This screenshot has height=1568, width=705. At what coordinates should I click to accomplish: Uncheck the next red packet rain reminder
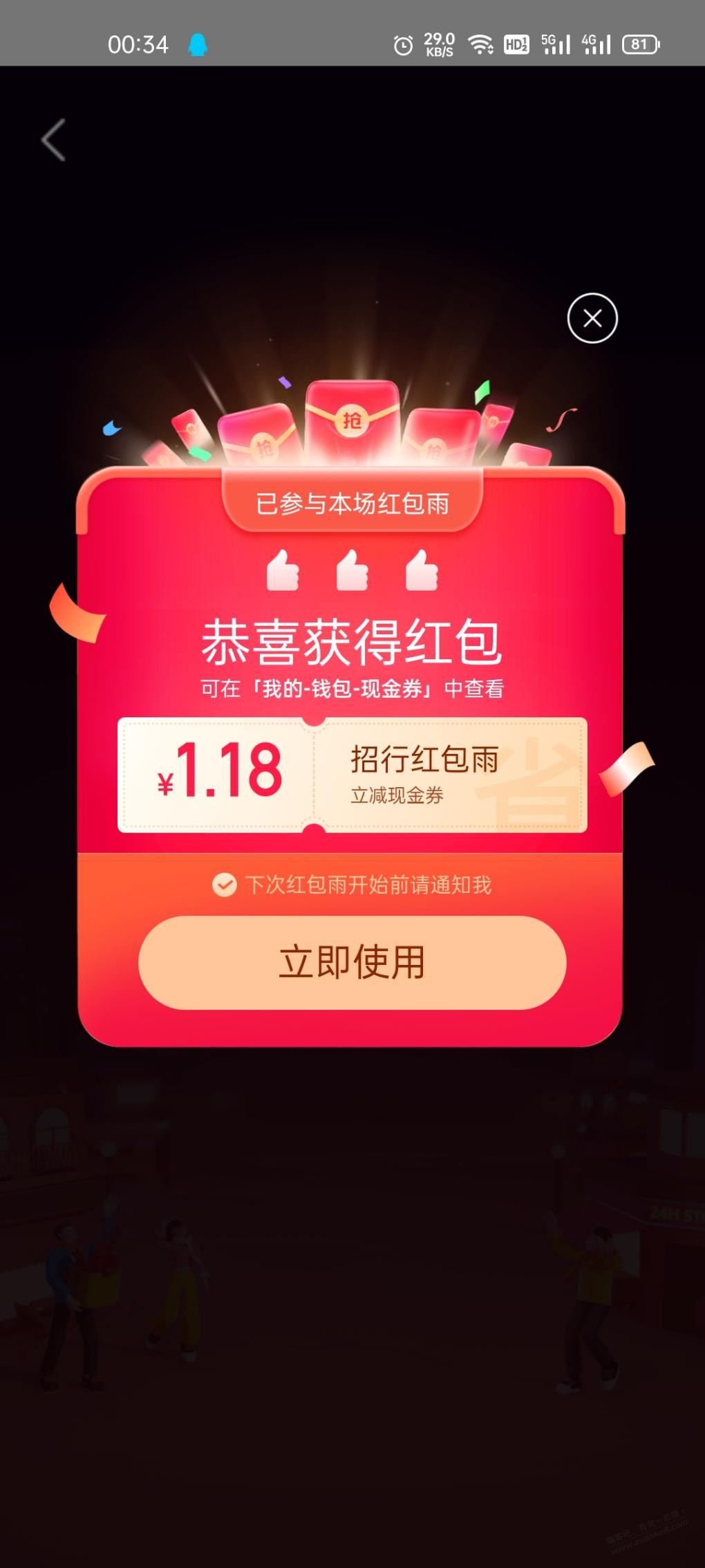point(224,885)
